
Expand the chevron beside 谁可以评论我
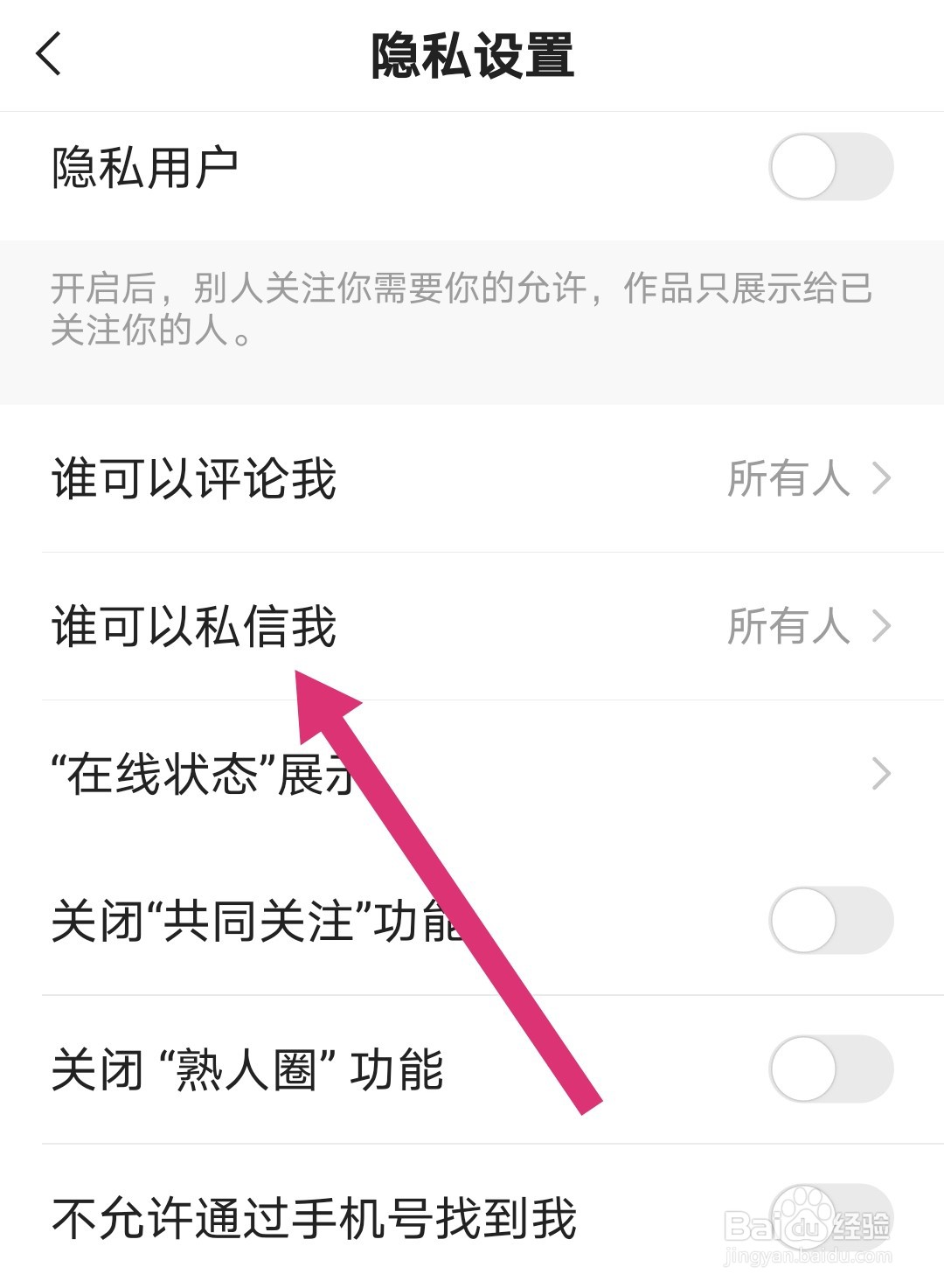coord(881,479)
